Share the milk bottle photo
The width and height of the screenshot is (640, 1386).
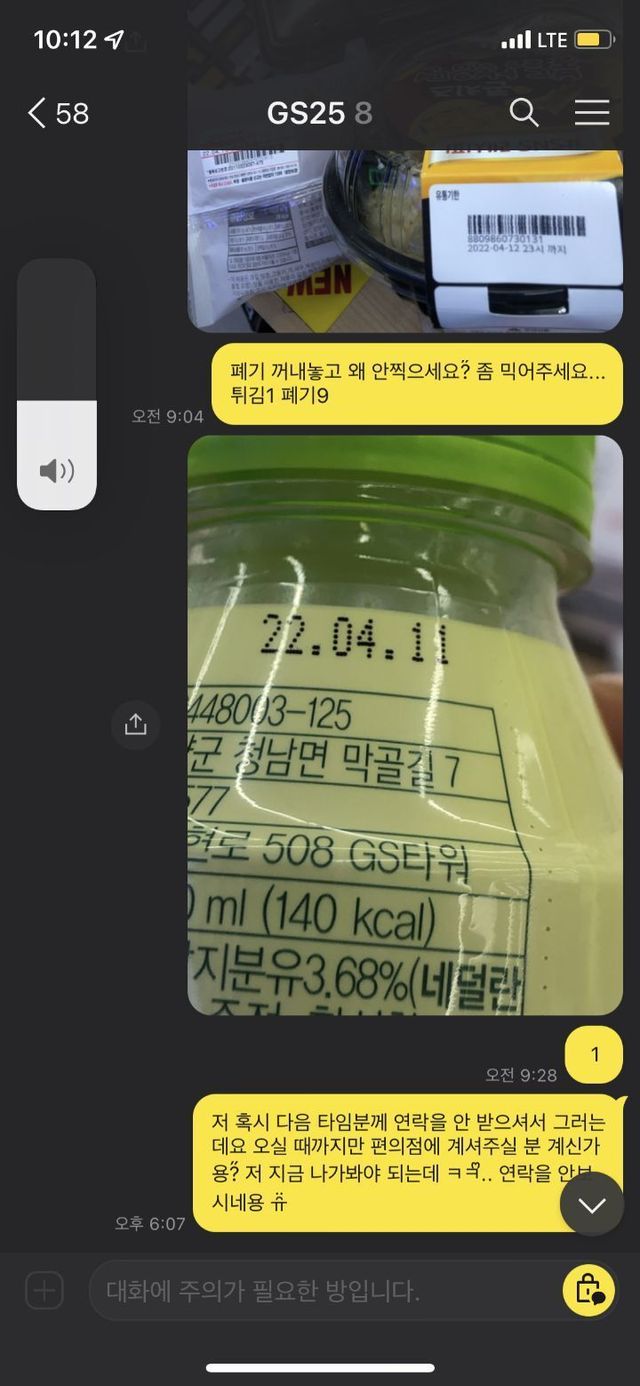[x=136, y=725]
